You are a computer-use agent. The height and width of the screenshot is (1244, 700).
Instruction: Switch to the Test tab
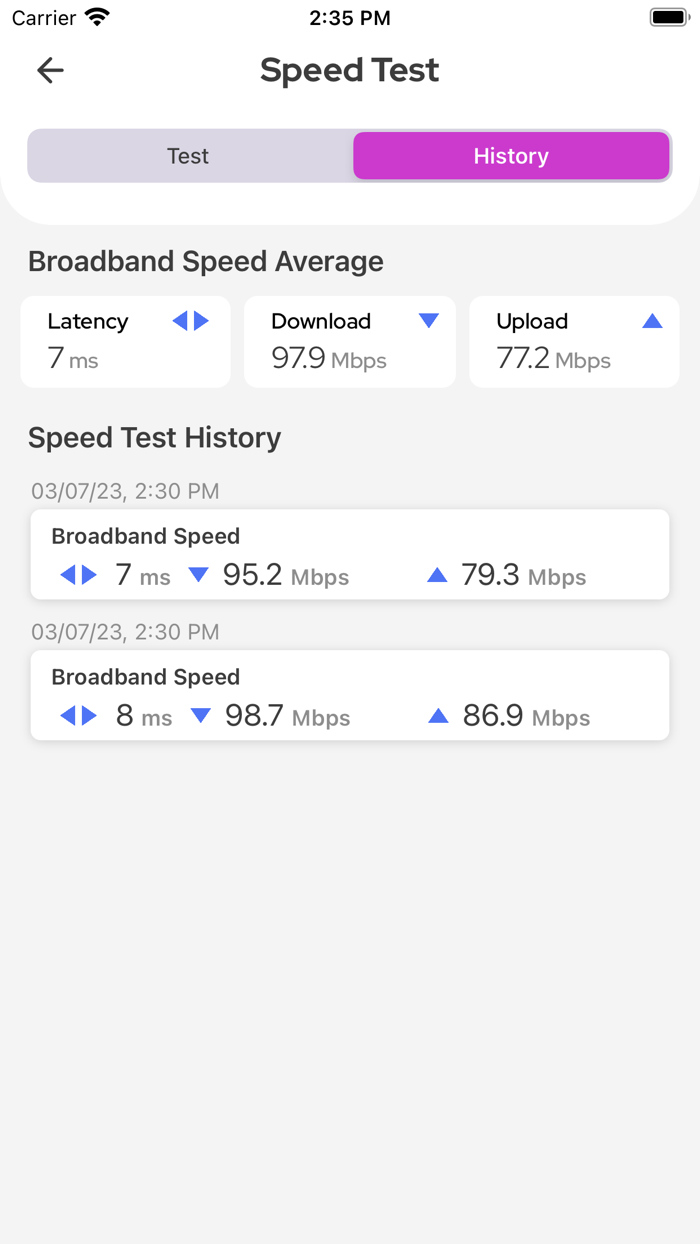point(188,156)
